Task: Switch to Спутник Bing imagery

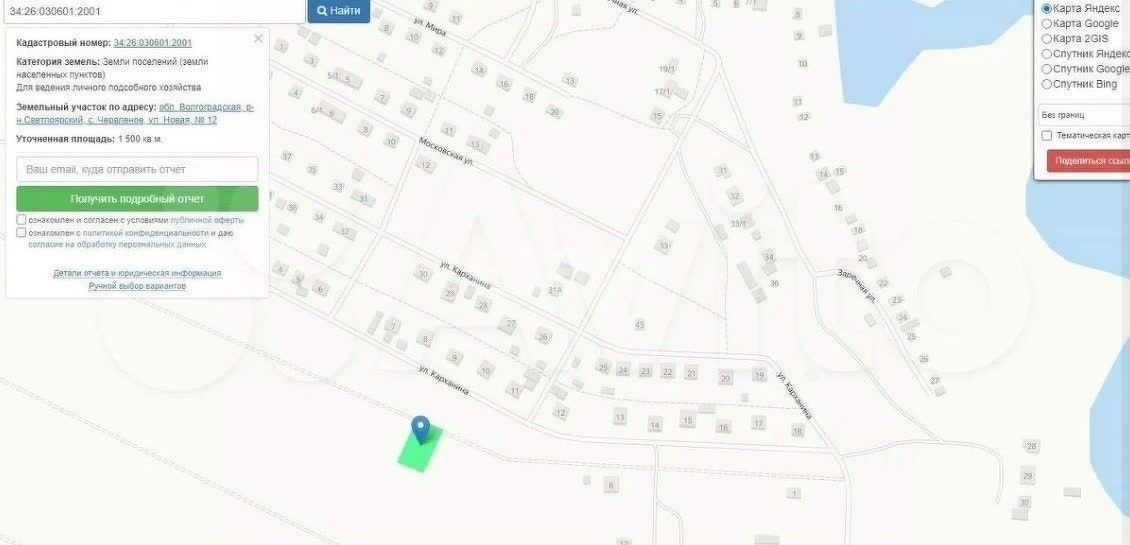Action: (1047, 84)
